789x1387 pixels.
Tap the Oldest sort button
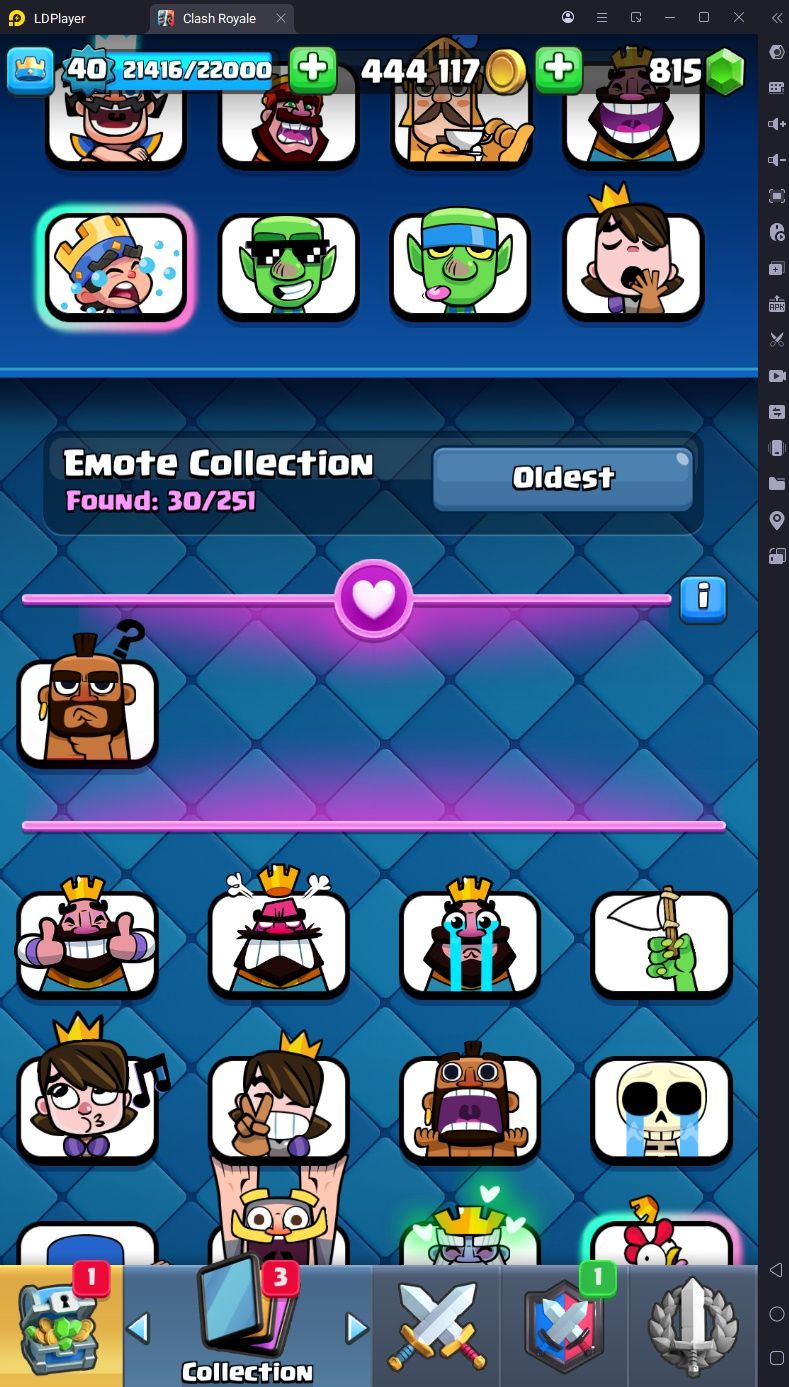click(563, 478)
